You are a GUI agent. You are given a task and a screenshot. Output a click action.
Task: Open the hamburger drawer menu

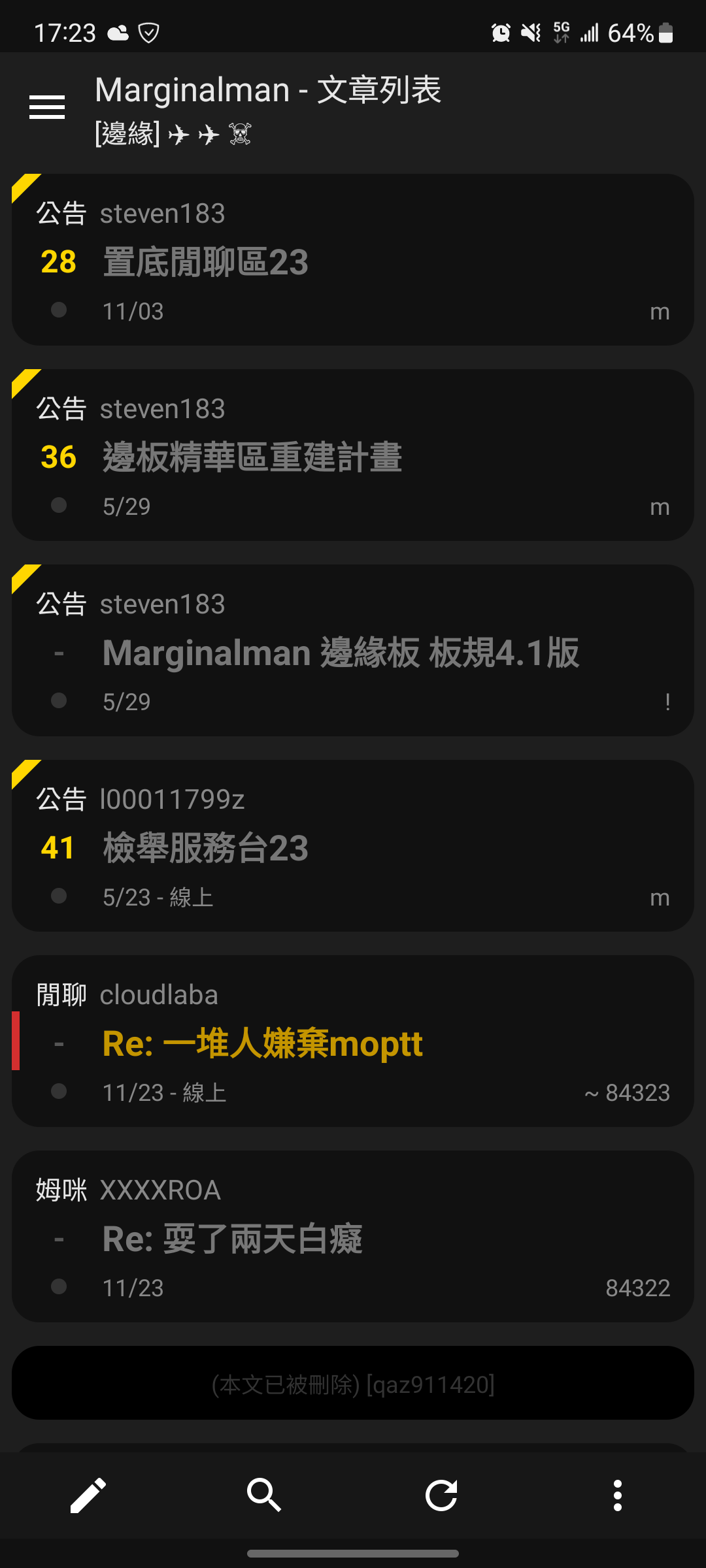coord(47,107)
